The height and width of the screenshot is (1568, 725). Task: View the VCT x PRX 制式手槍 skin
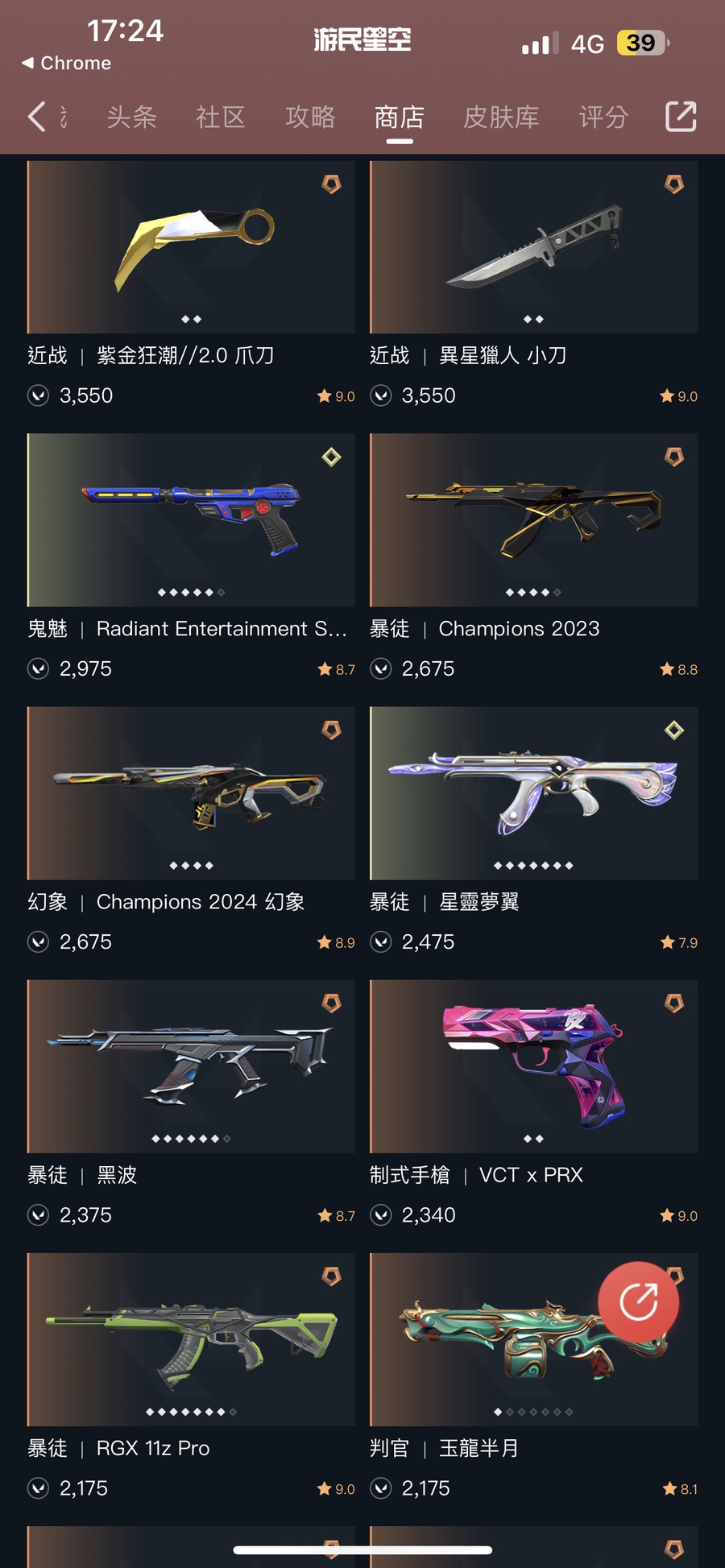(533, 1104)
